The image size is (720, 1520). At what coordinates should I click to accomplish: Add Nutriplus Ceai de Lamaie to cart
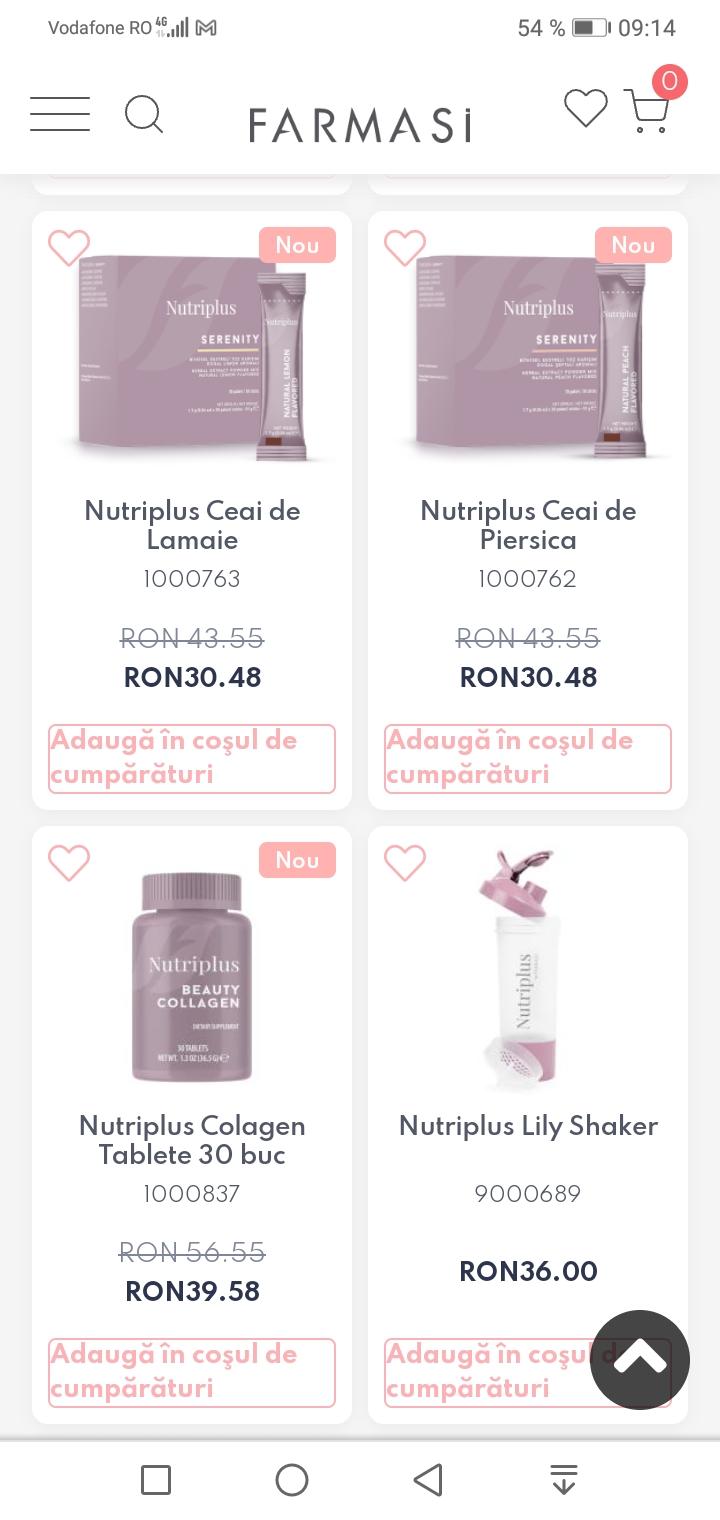192,758
